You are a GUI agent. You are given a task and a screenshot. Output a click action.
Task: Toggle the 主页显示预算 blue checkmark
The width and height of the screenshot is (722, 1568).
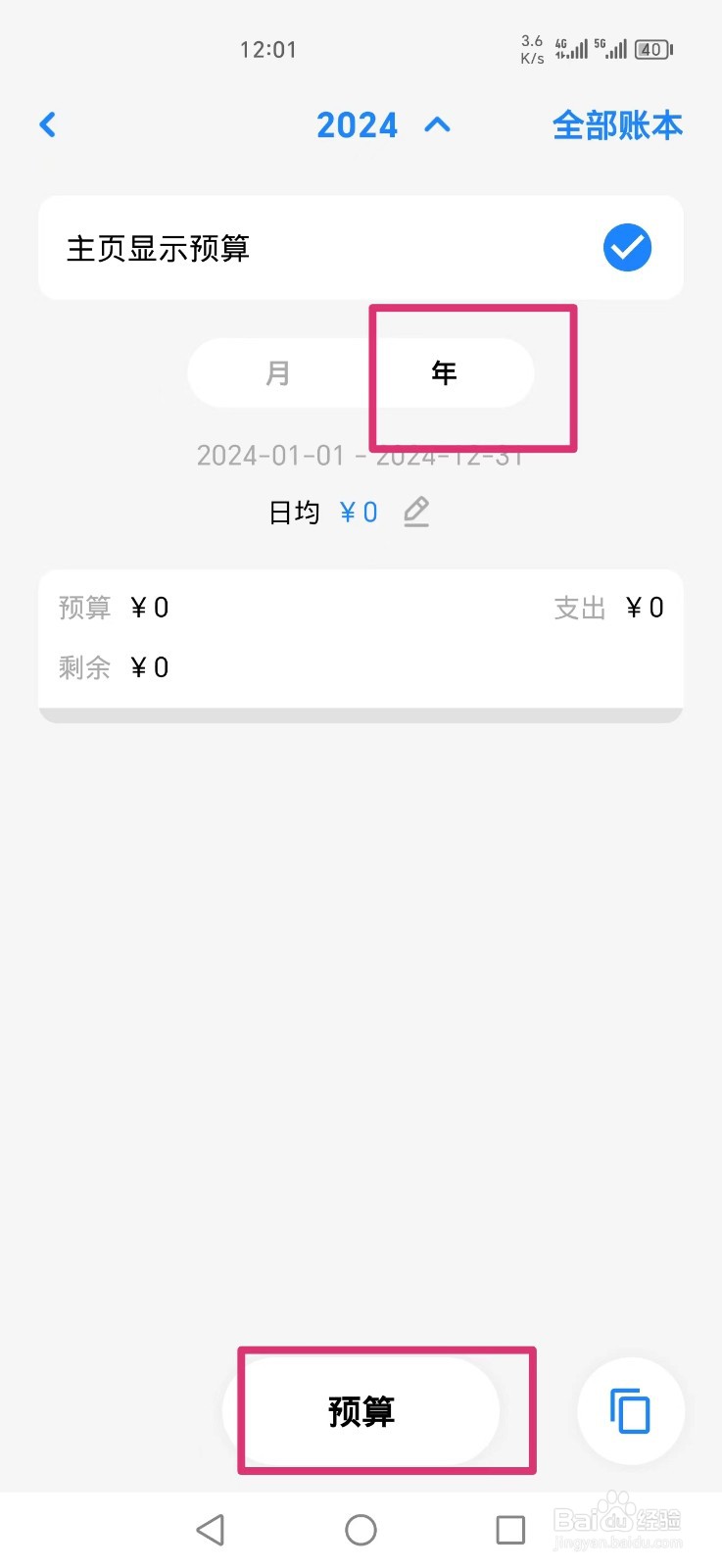[x=628, y=248]
